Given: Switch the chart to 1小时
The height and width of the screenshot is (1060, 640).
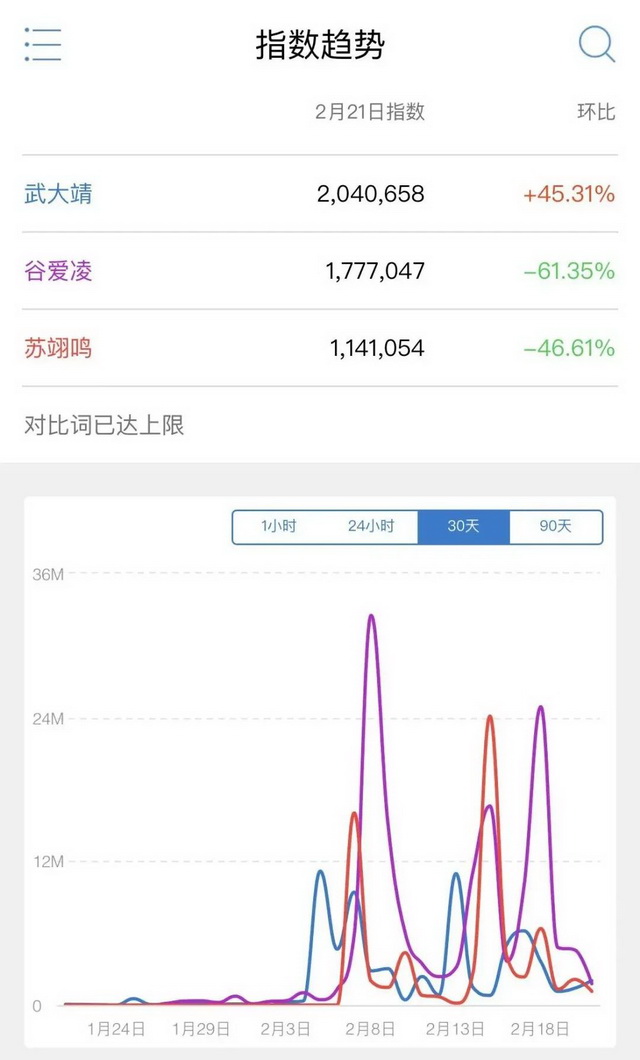Looking at the screenshot, I should 279,527.
